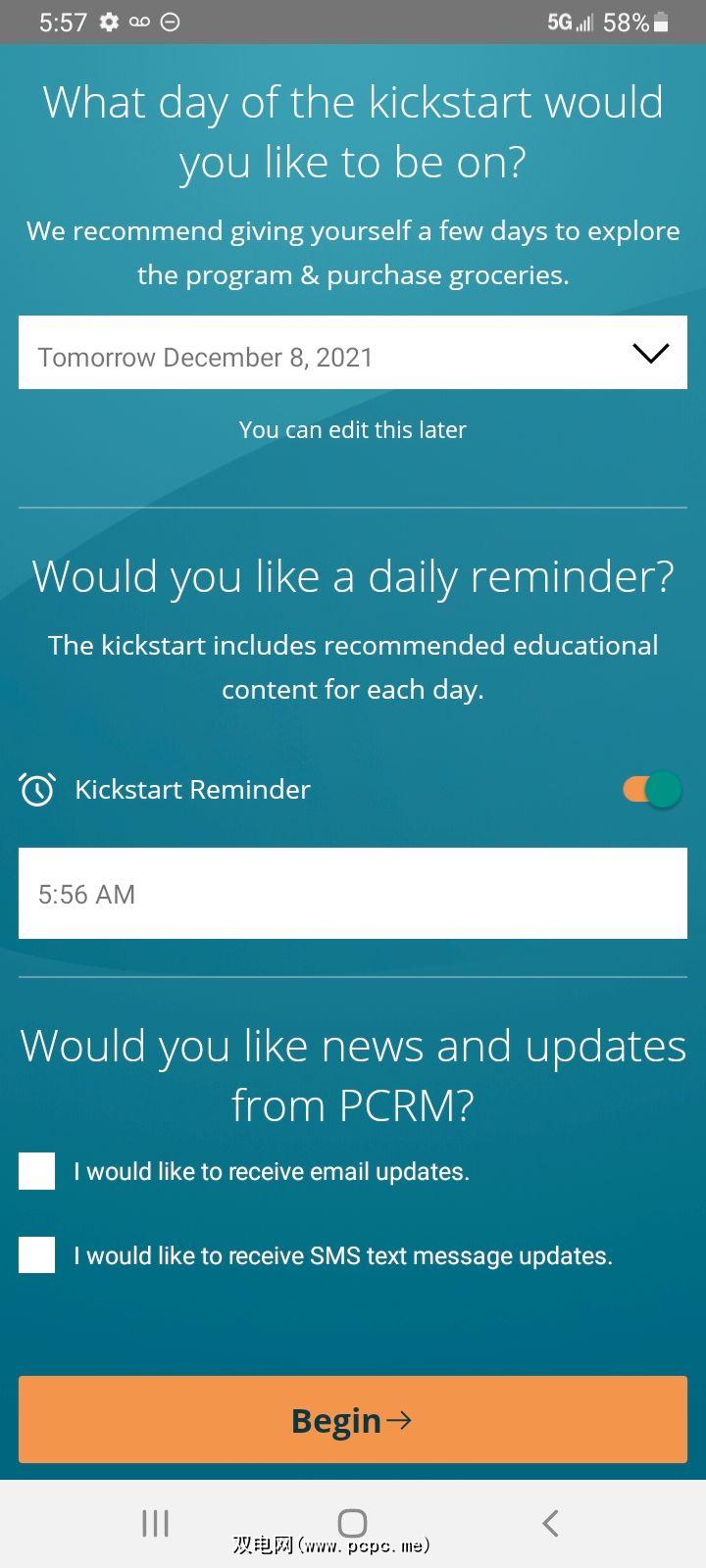Open the kickstart start date dropdown
Image resolution: width=706 pixels, height=1568 pixels.
[x=352, y=353]
